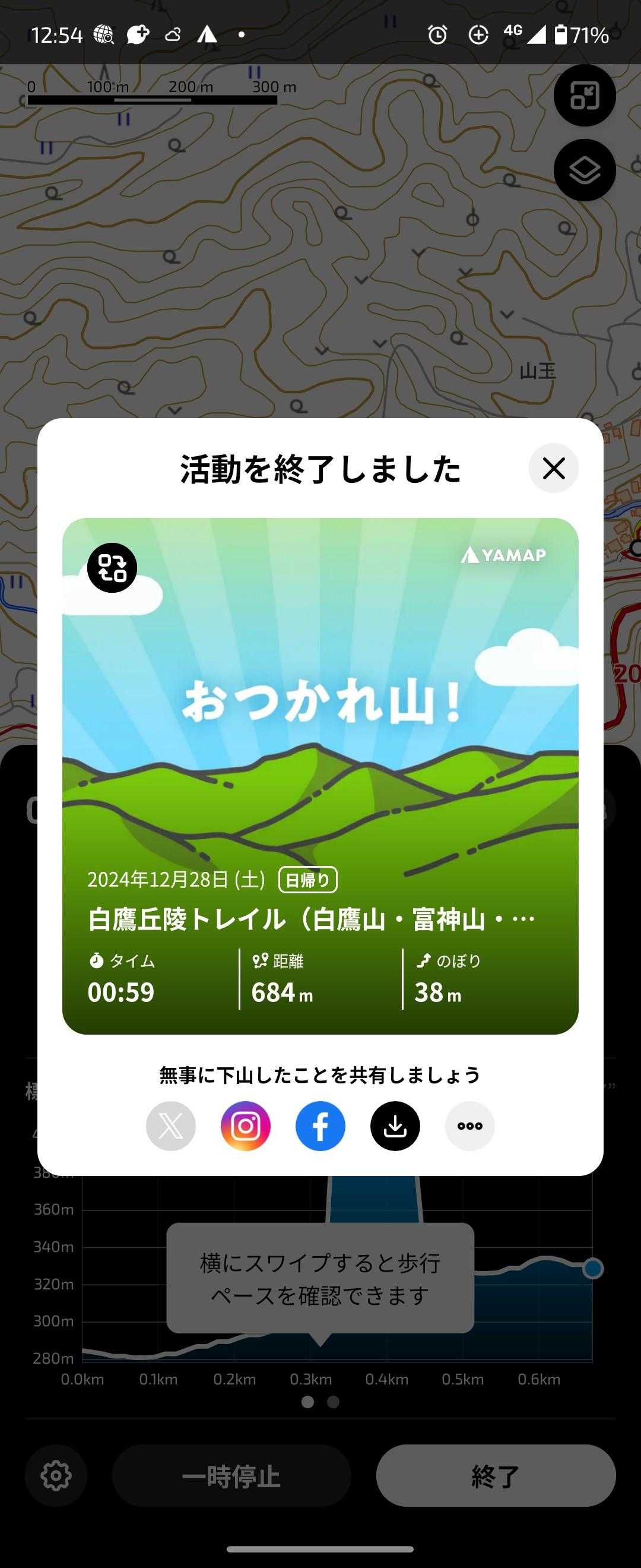Tap the 一時停止 pause button
Image resolution: width=641 pixels, height=1568 pixels.
click(x=231, y=1475)
